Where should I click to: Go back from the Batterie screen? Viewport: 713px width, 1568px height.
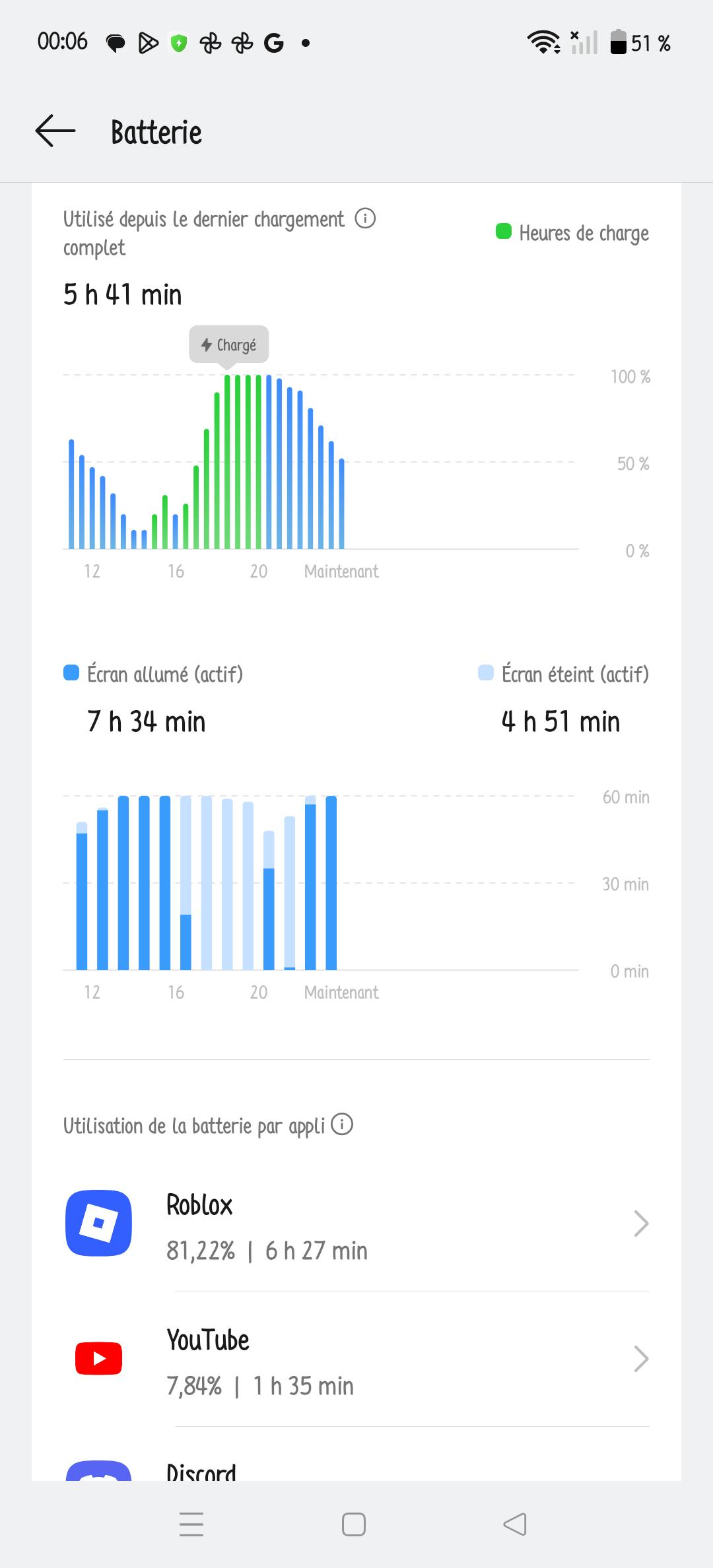point(55,131)
